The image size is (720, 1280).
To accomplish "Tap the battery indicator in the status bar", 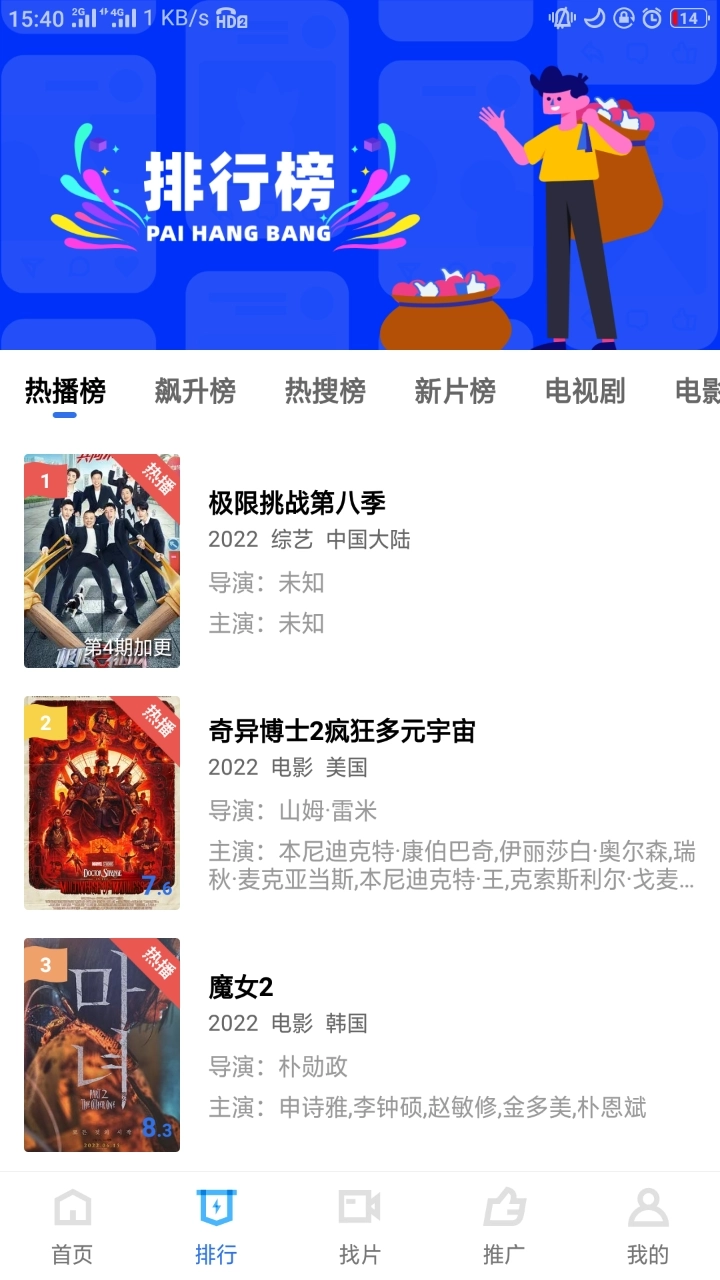I will [688, 17].
